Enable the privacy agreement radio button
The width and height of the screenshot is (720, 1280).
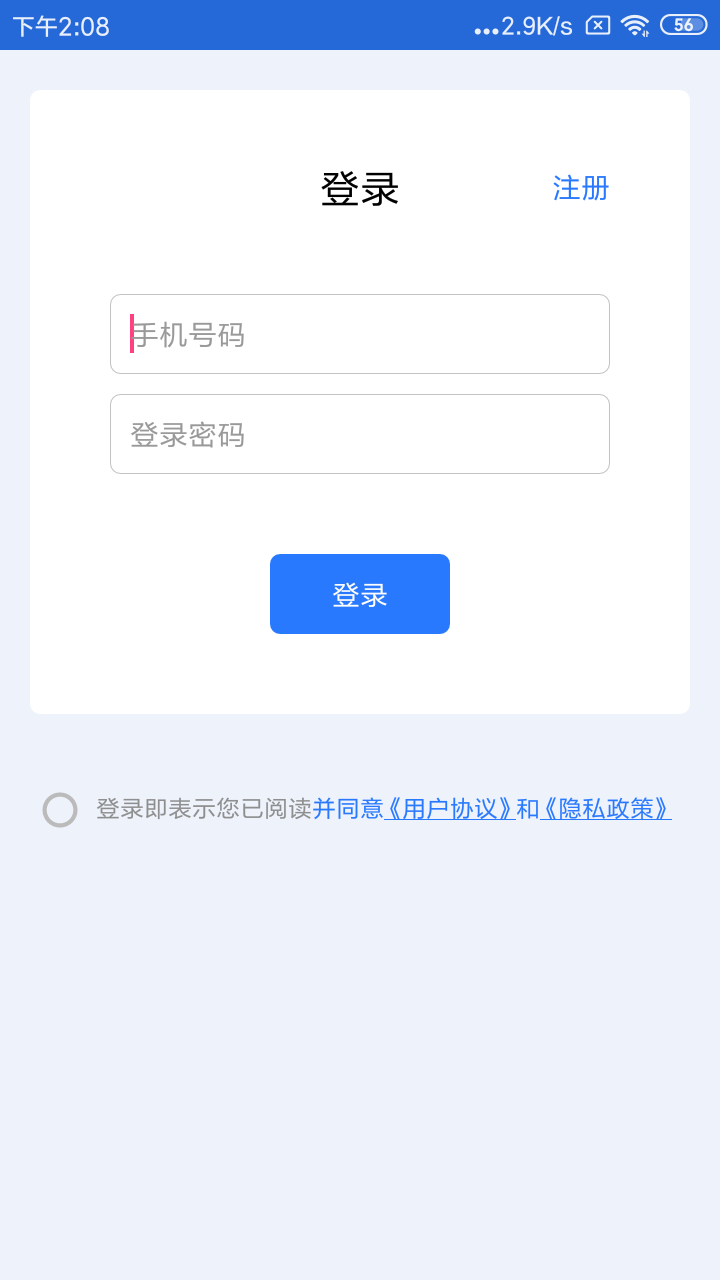[60, 810]
